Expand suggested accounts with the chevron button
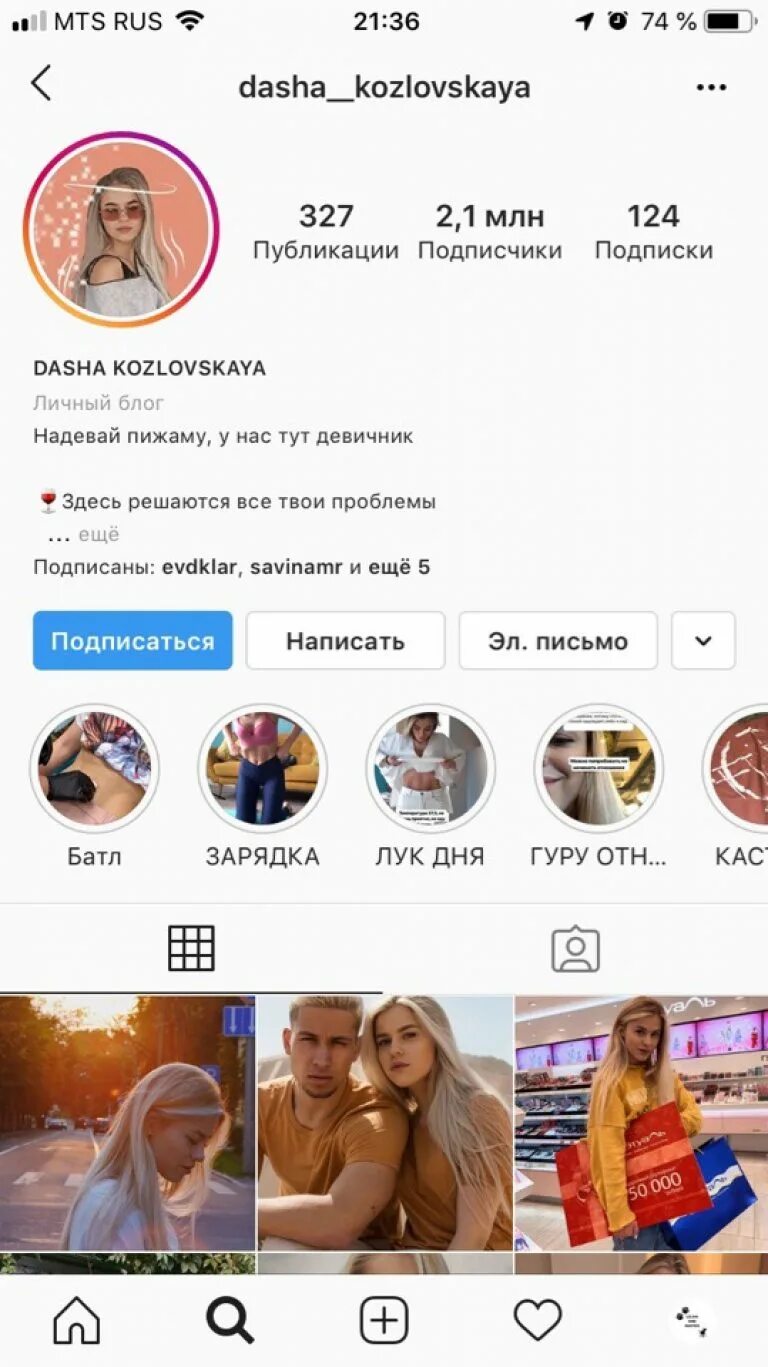 coord(703,641)
